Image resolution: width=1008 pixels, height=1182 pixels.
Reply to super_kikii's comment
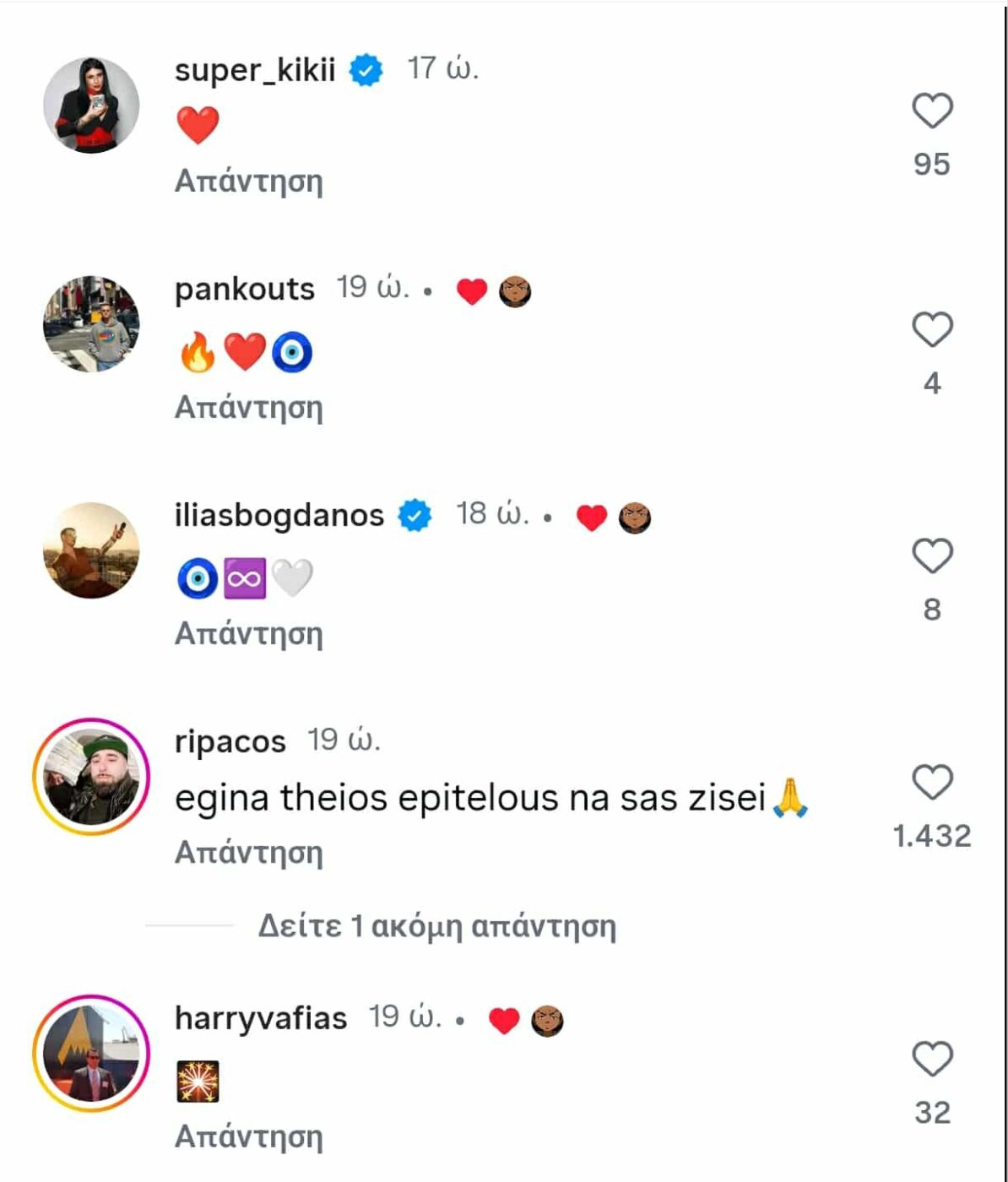248,182
